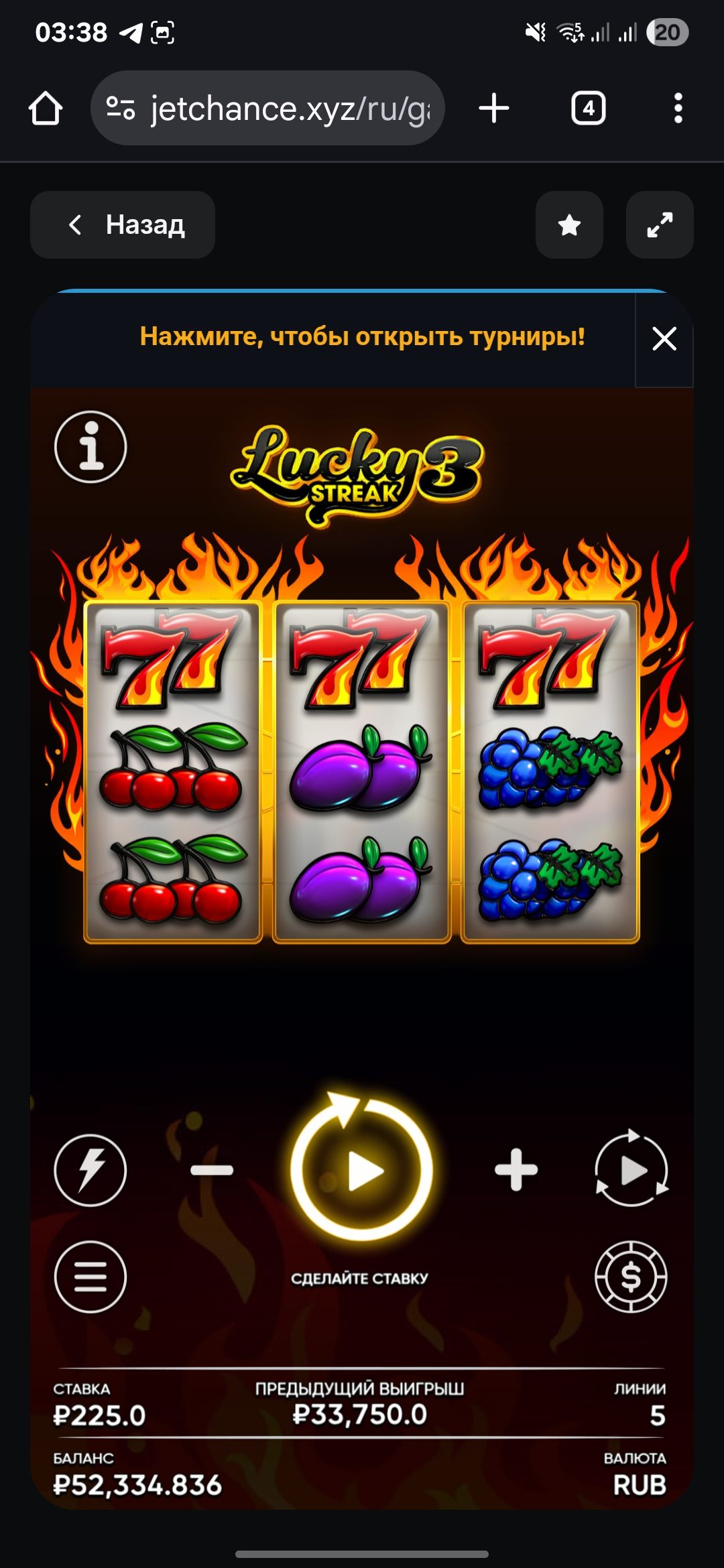Expand the game to fullscreen

coord(660,225)
